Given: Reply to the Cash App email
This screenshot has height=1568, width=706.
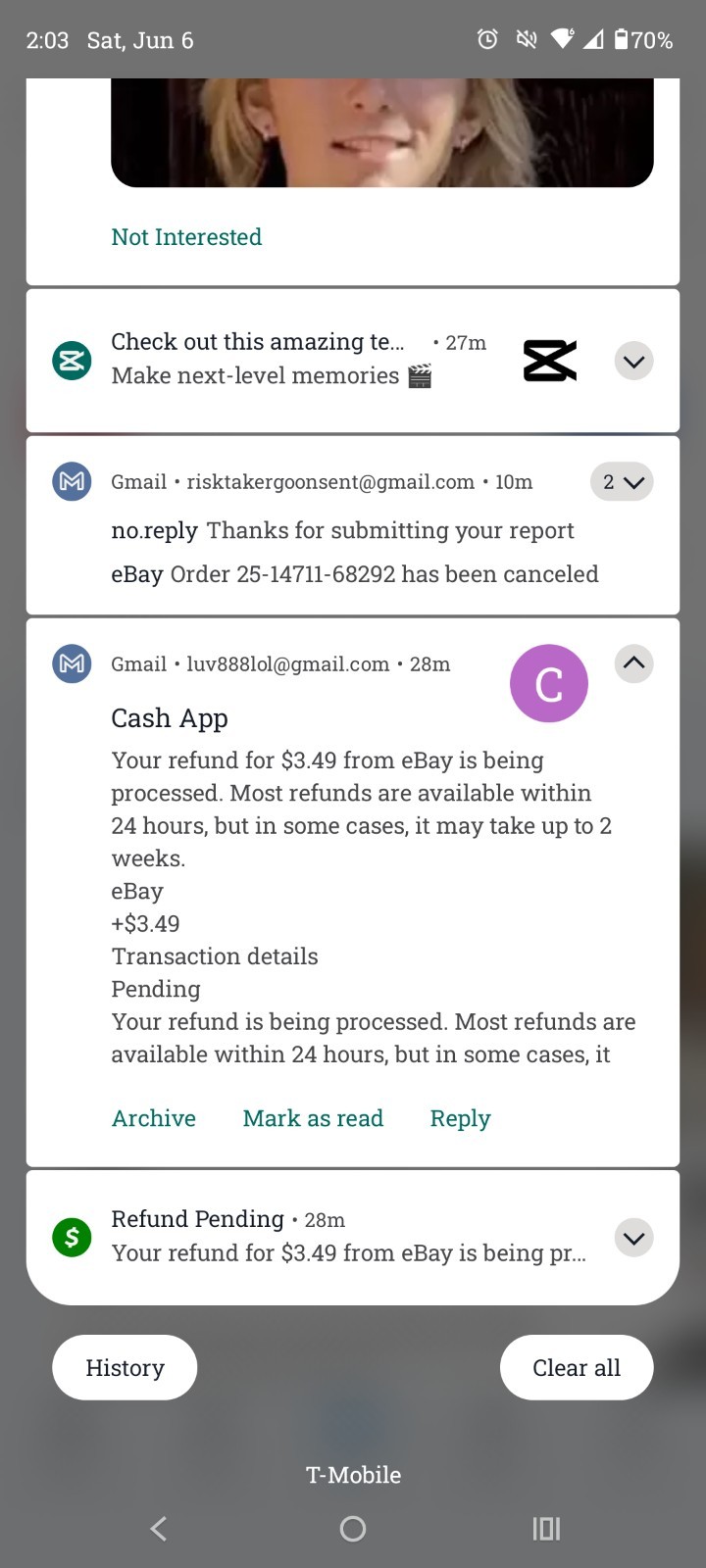Looking at the screenshot, I should (x=460, y=1118).
